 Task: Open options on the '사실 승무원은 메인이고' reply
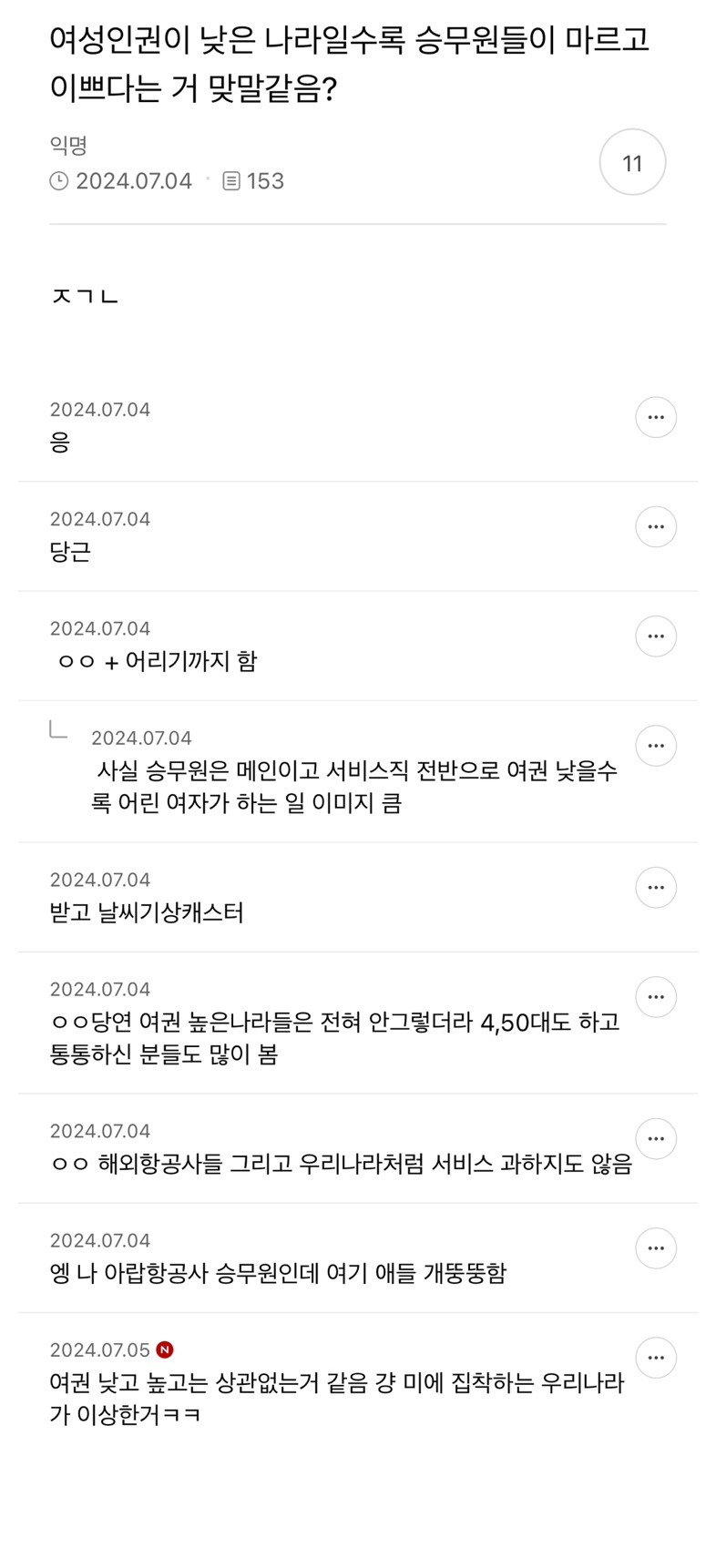point(655,746)
